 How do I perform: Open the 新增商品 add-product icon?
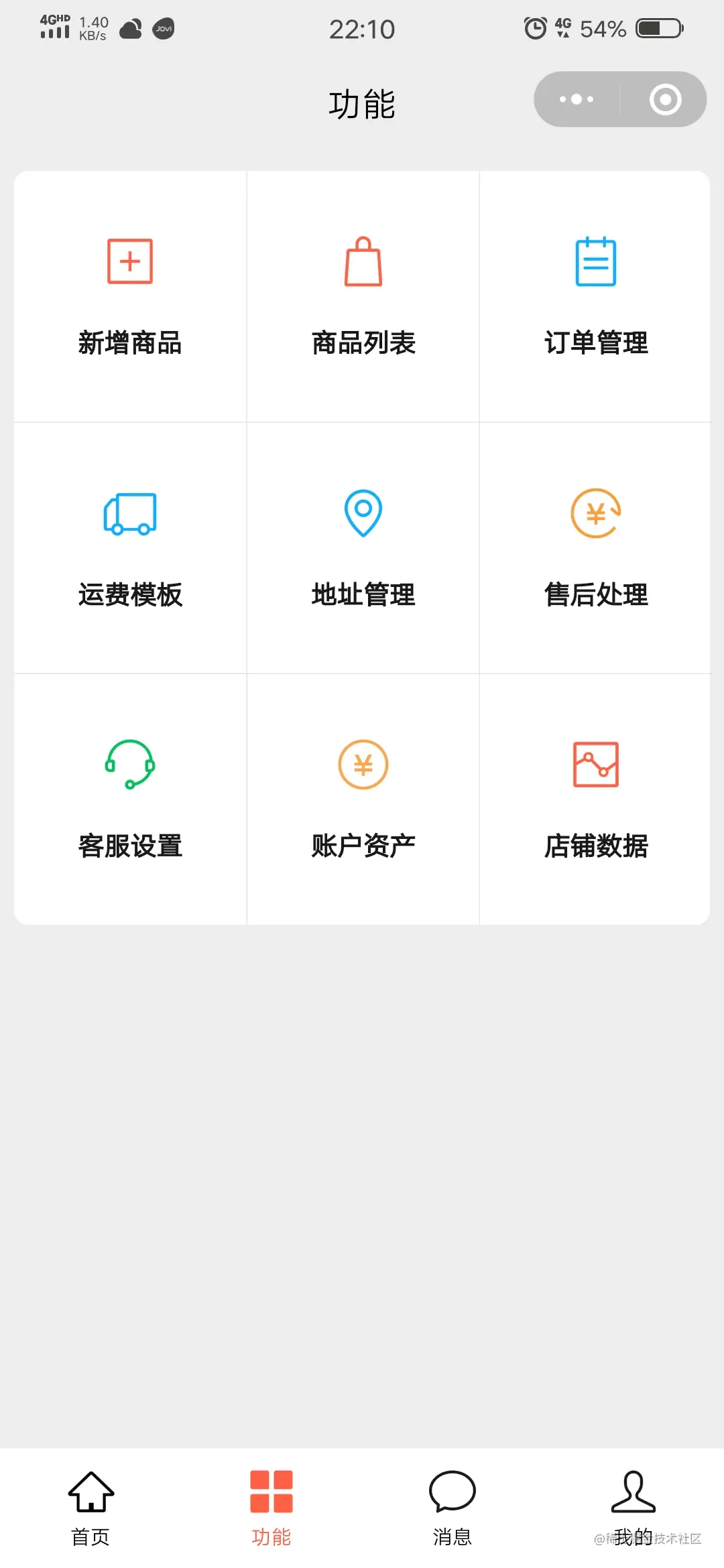pos(130,262)
